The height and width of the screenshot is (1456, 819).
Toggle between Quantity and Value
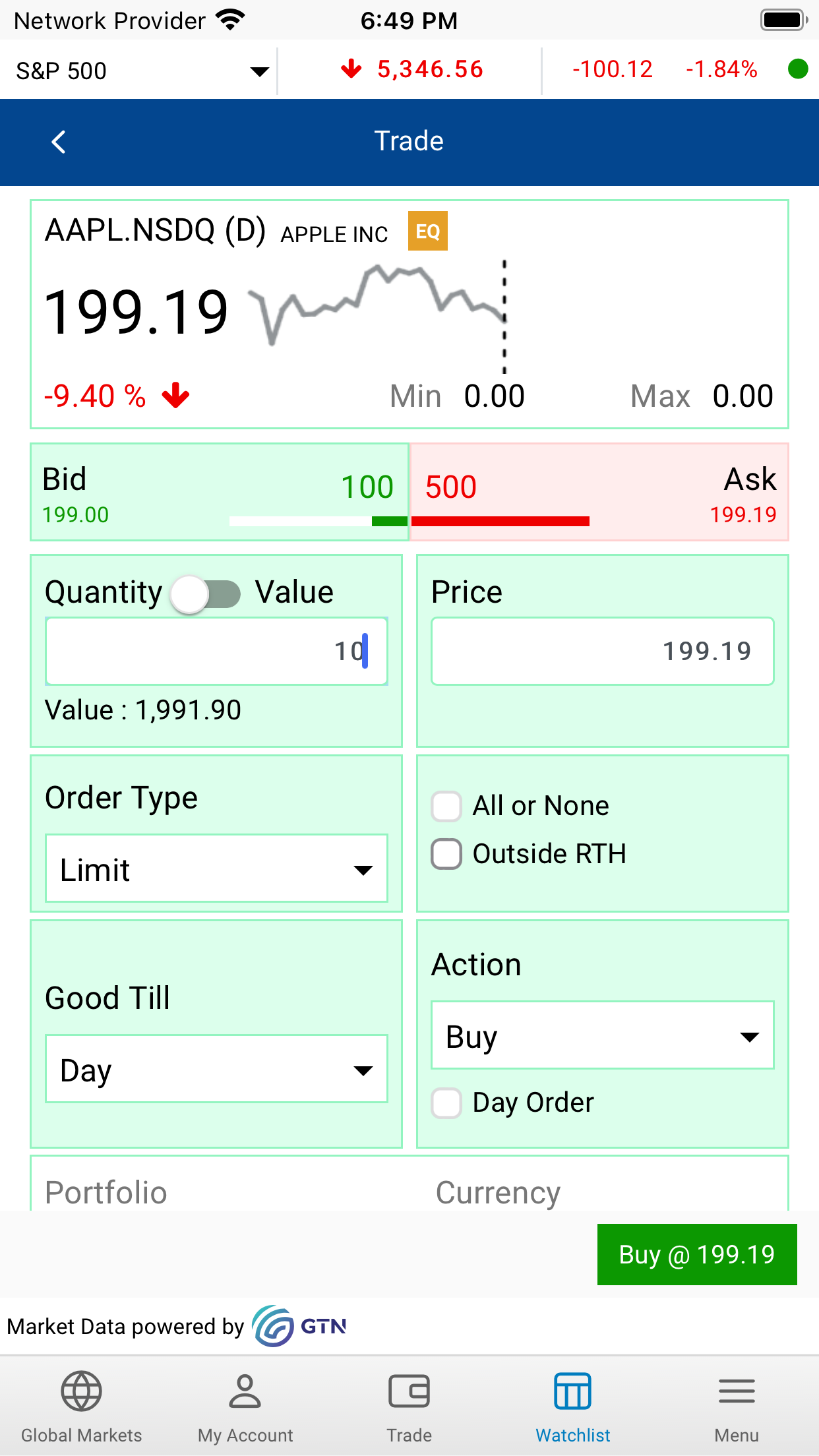pyautogui.click(x=206, y=594)
